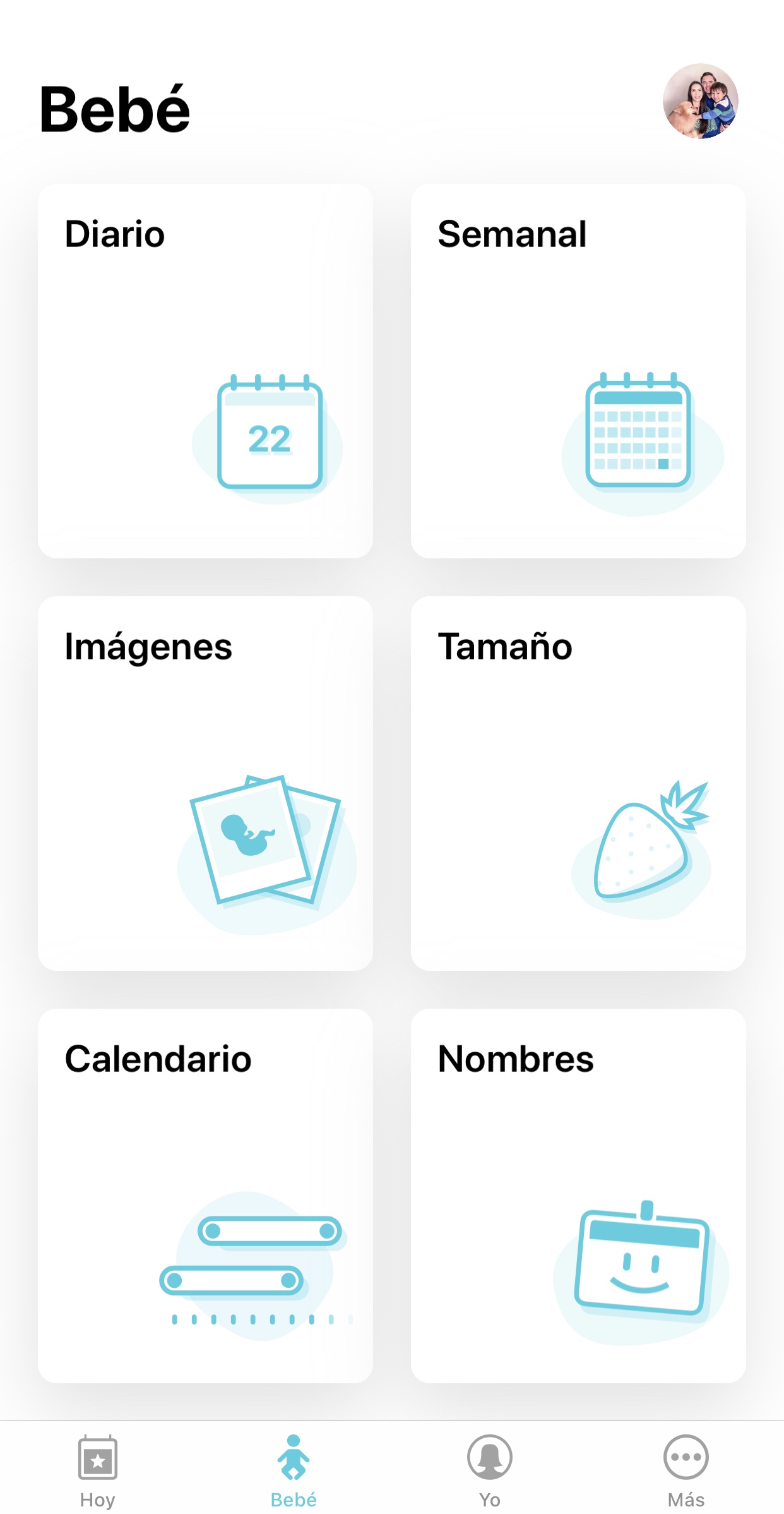784x1514 pixels.
Task: Go to the Yo tab
Action: 490,1470
